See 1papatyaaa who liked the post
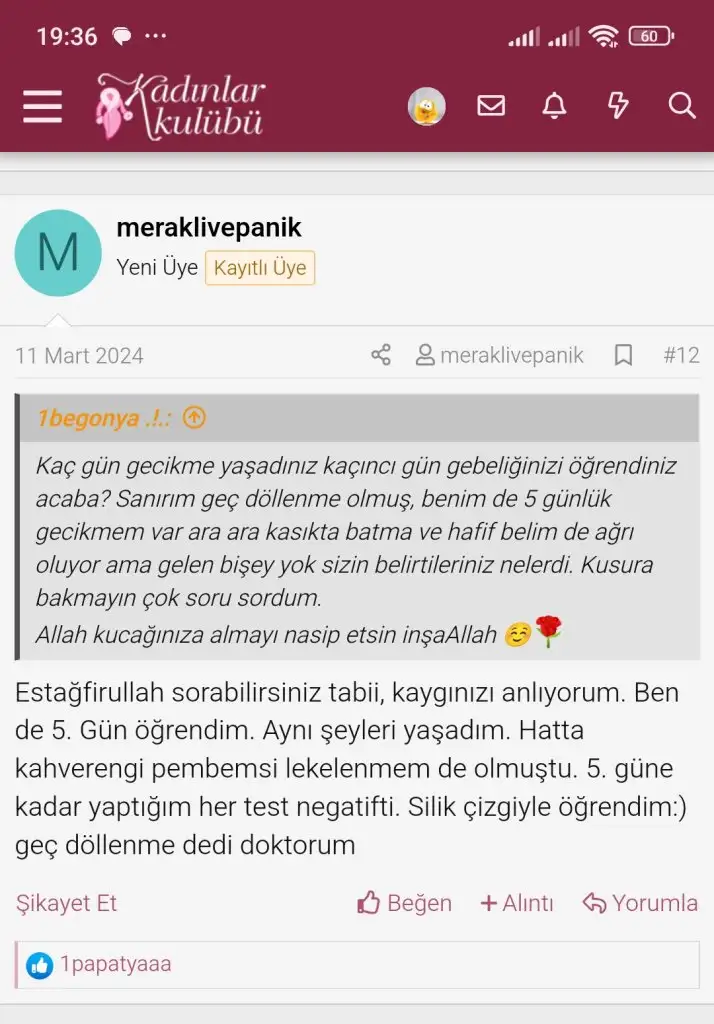The width and height of the screenshot is (714, 1024). pos(115,964)
